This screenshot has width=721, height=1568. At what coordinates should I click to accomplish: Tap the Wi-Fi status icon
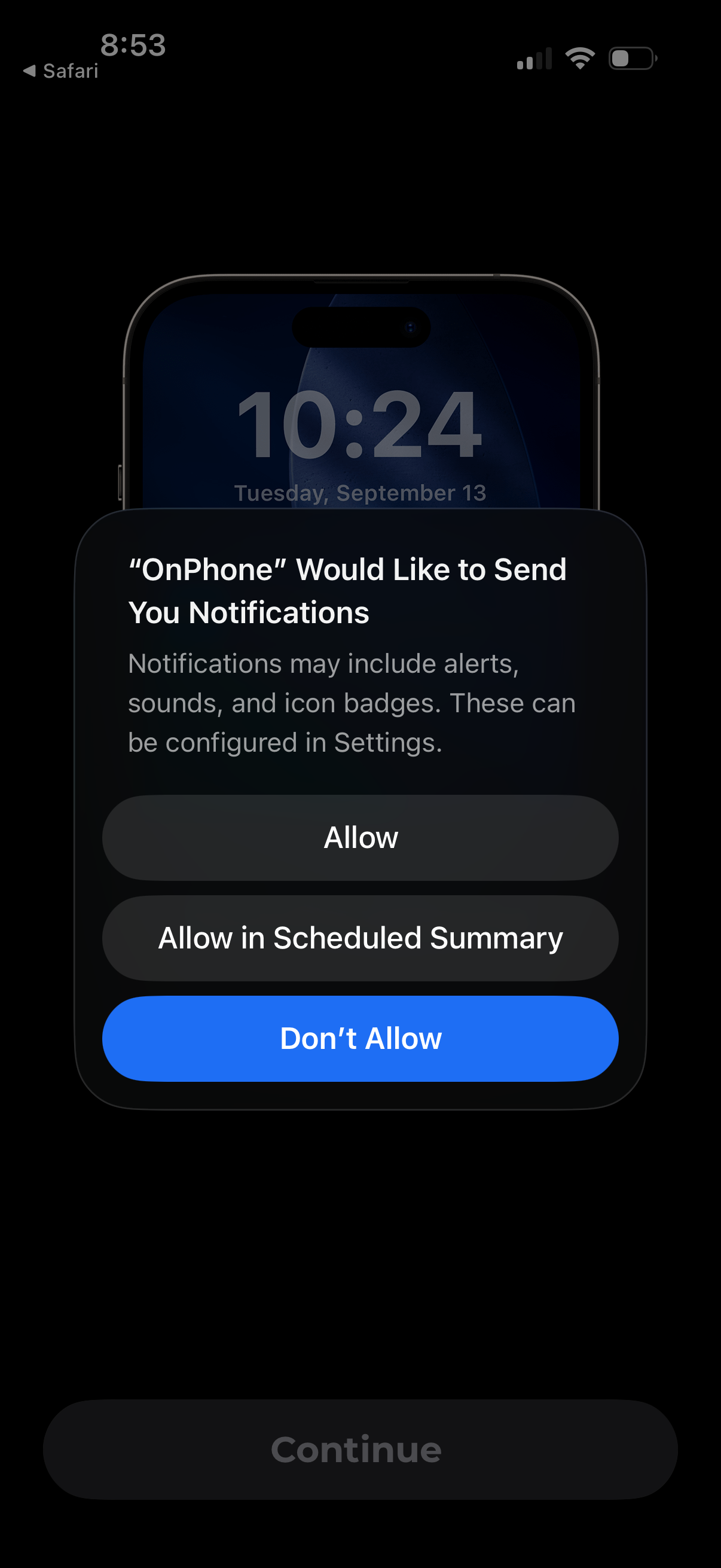pyautogui.click(x=579, y=58)
